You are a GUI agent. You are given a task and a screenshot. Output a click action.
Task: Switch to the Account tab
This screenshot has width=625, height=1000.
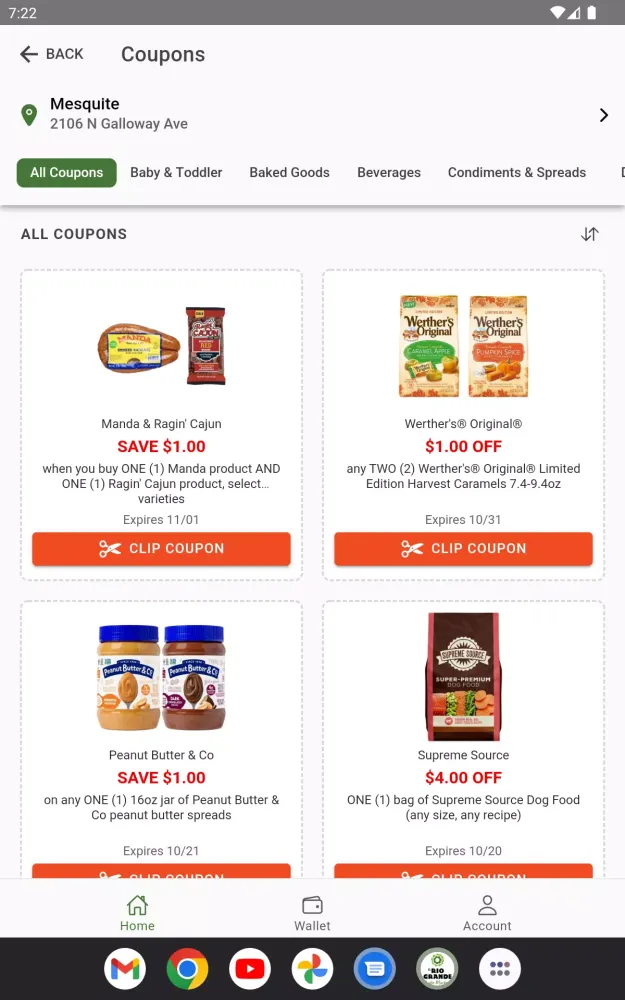tap(487, 912)
